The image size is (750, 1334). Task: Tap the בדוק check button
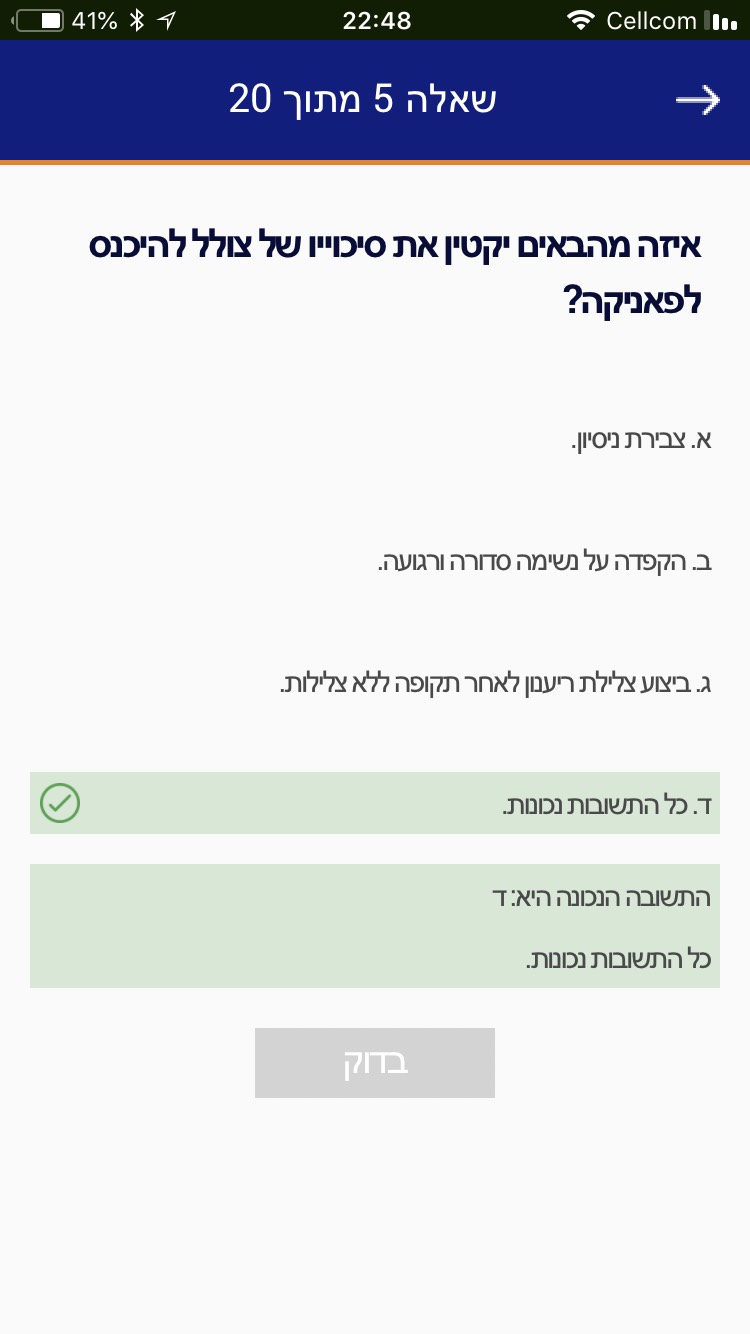375,1063
